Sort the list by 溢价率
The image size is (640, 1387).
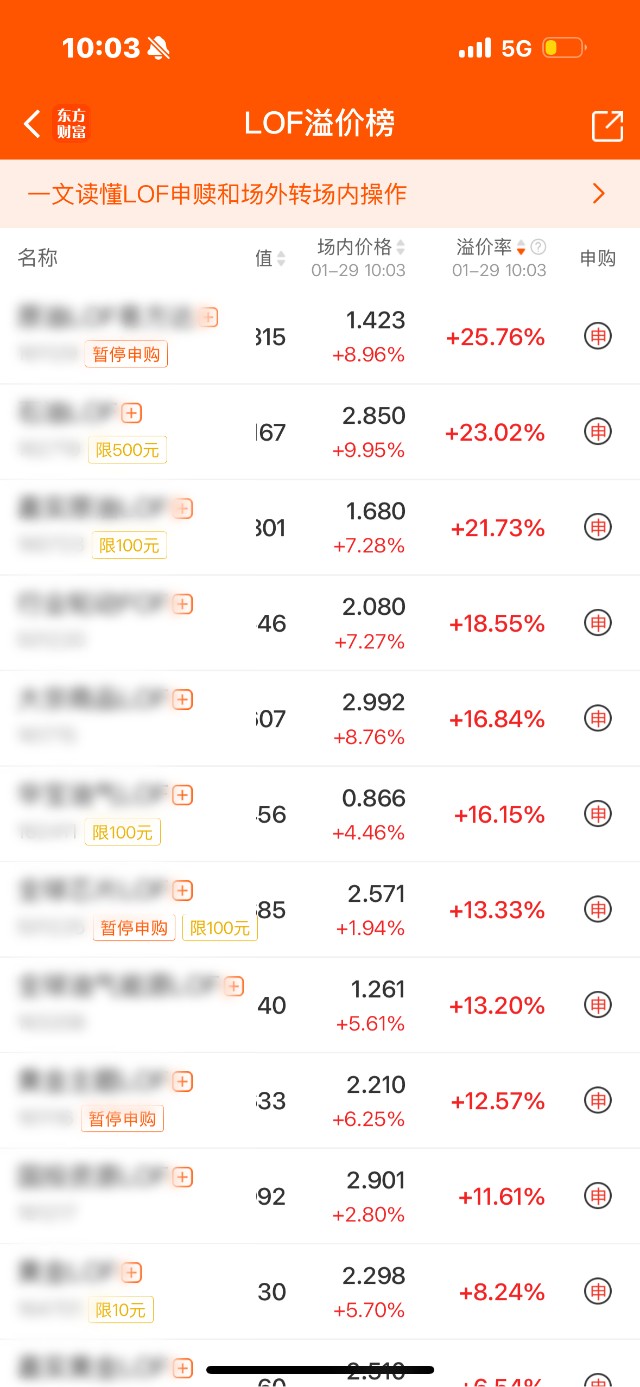(x=490, y=247)
